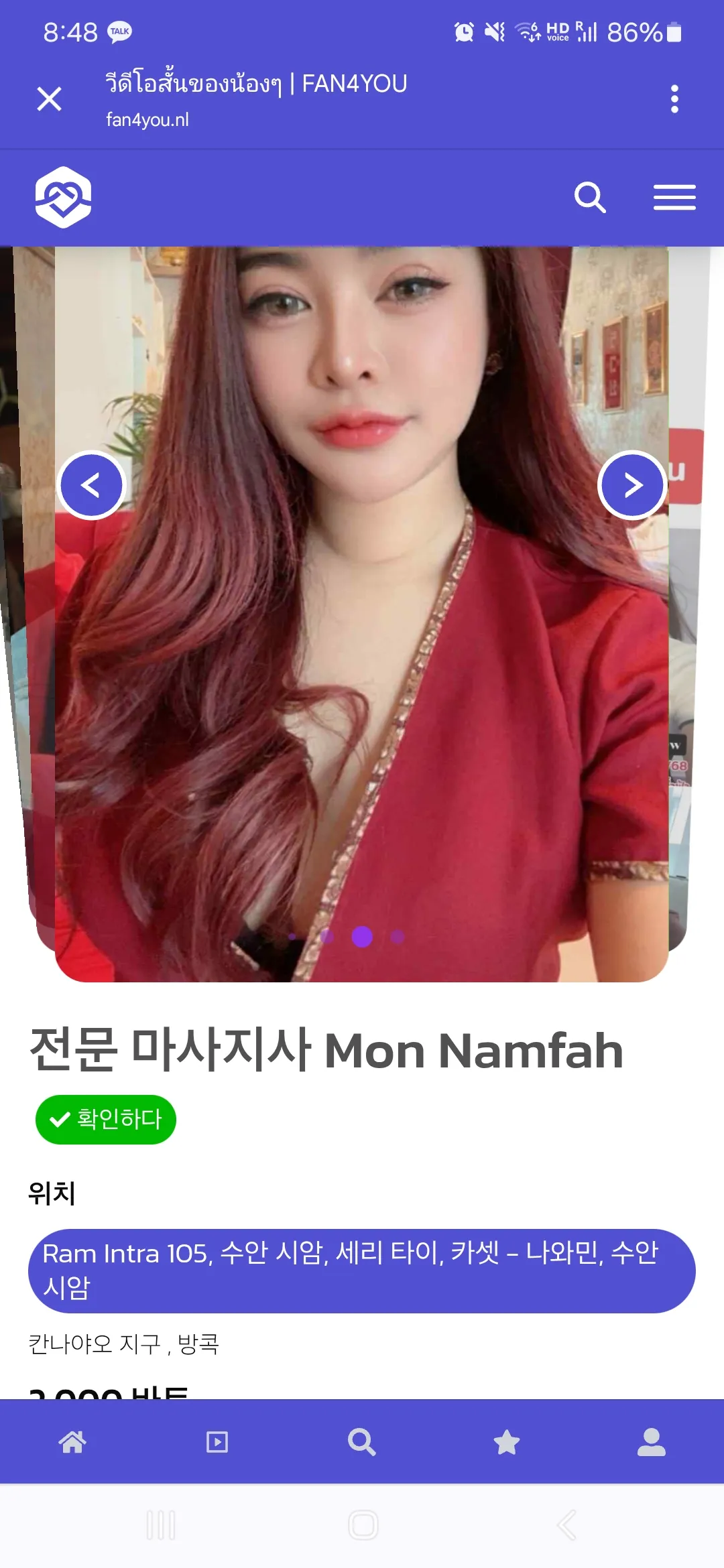This screenshot has width=724, height=1568.
Task: Open the Ram Intra 105 location chip
Action: pos(361,1270)
